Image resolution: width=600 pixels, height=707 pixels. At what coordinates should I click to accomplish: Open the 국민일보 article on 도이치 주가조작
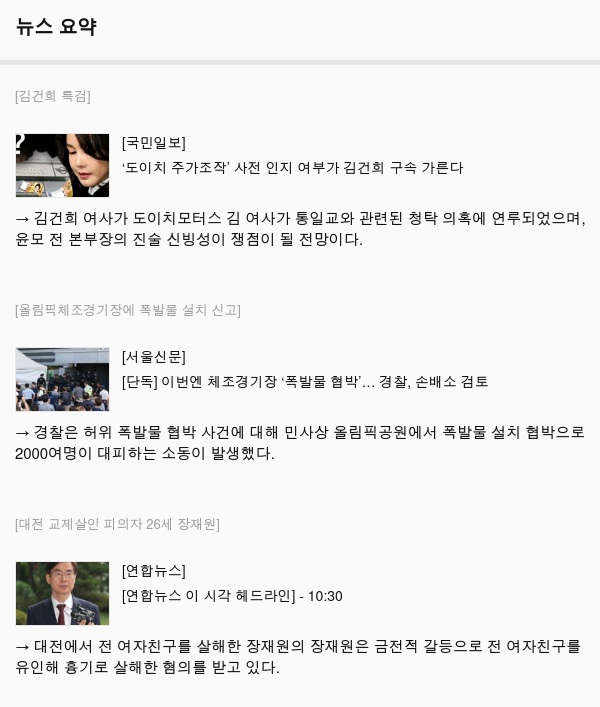(292, 168)
